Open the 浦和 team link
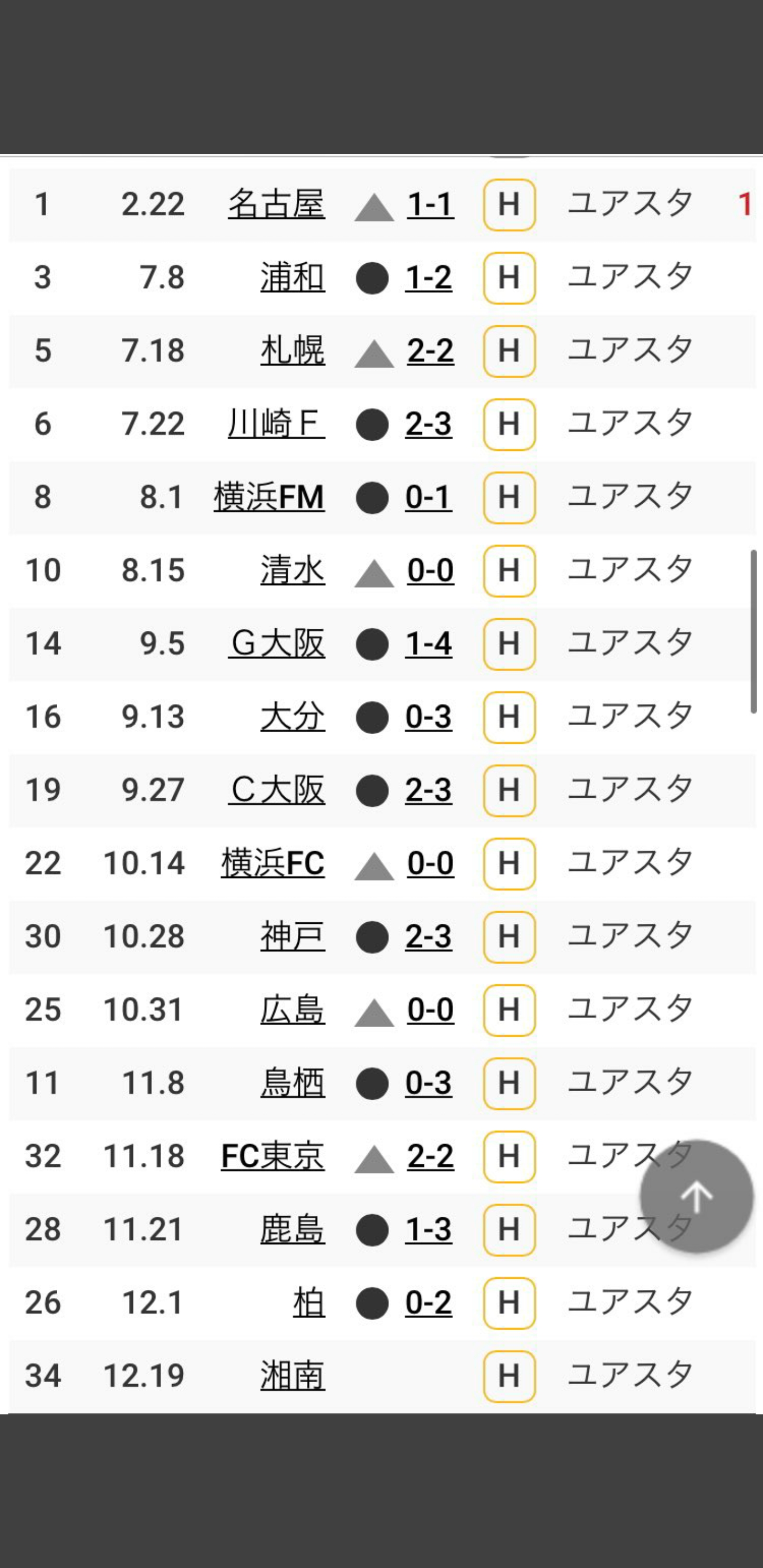The image size is (763, 1568). click(x=292, y=278)
